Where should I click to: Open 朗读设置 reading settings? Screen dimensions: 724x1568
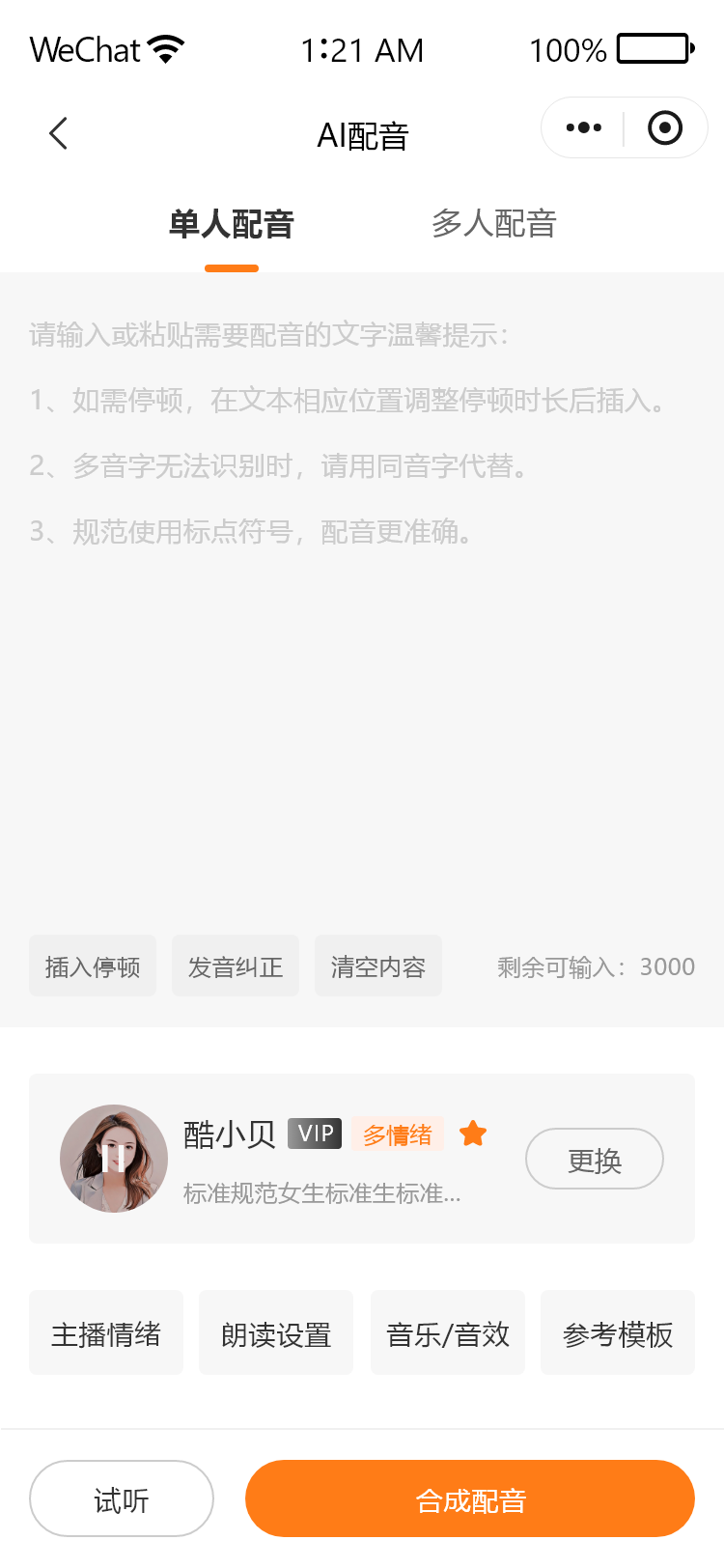(x=276, y=1333)
